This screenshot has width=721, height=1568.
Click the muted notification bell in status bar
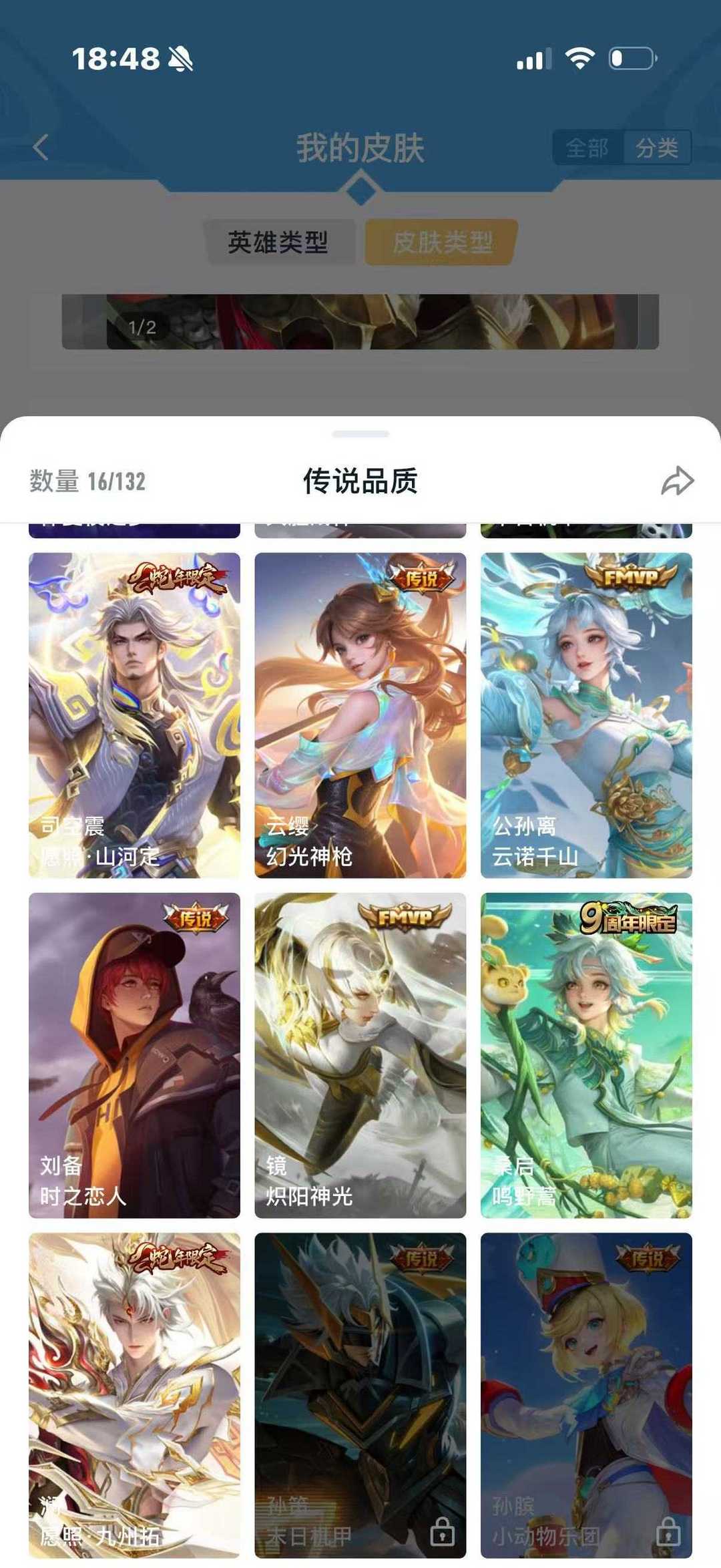click(x=180, y=59)
